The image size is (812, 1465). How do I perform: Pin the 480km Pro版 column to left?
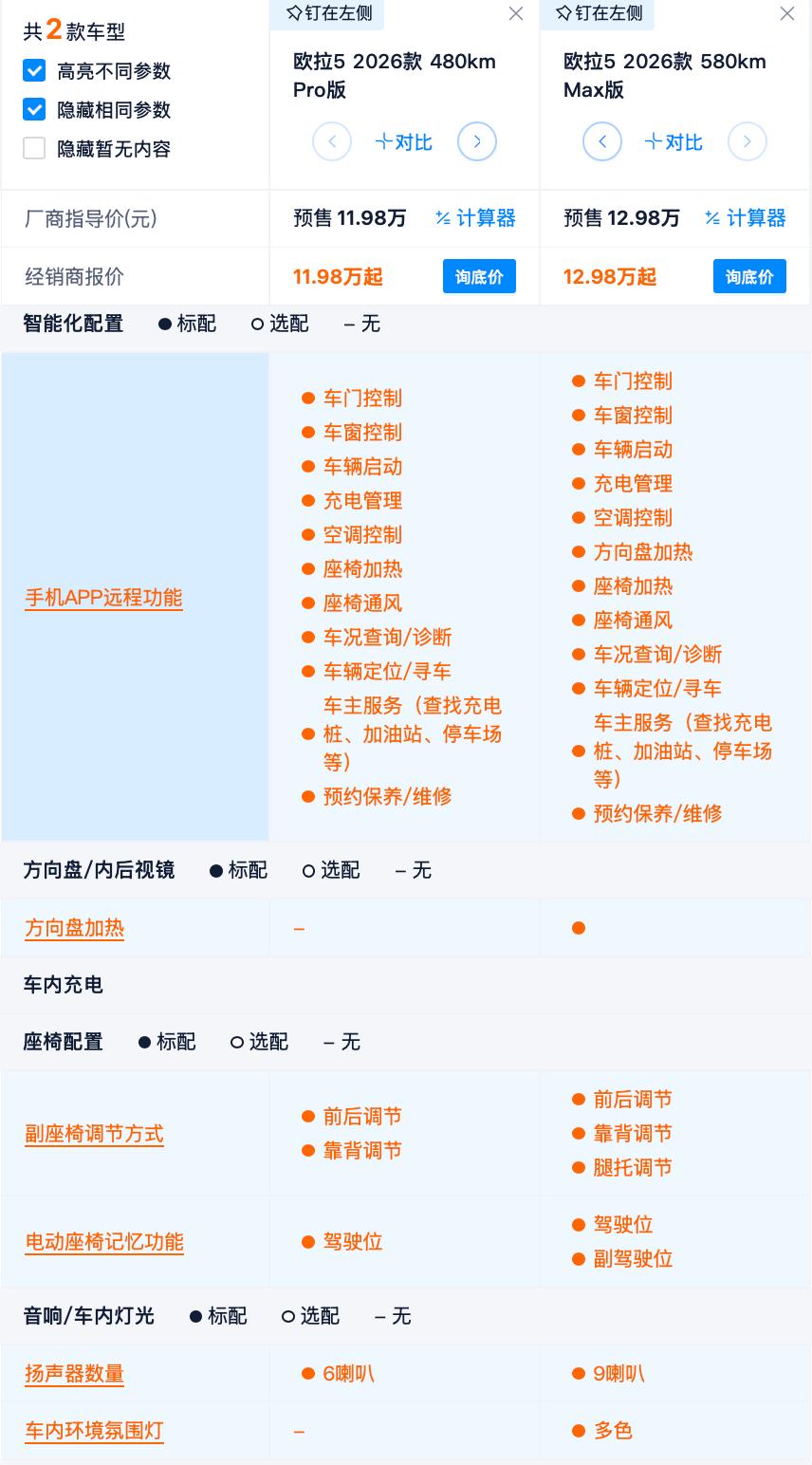(x=329, y=13)
